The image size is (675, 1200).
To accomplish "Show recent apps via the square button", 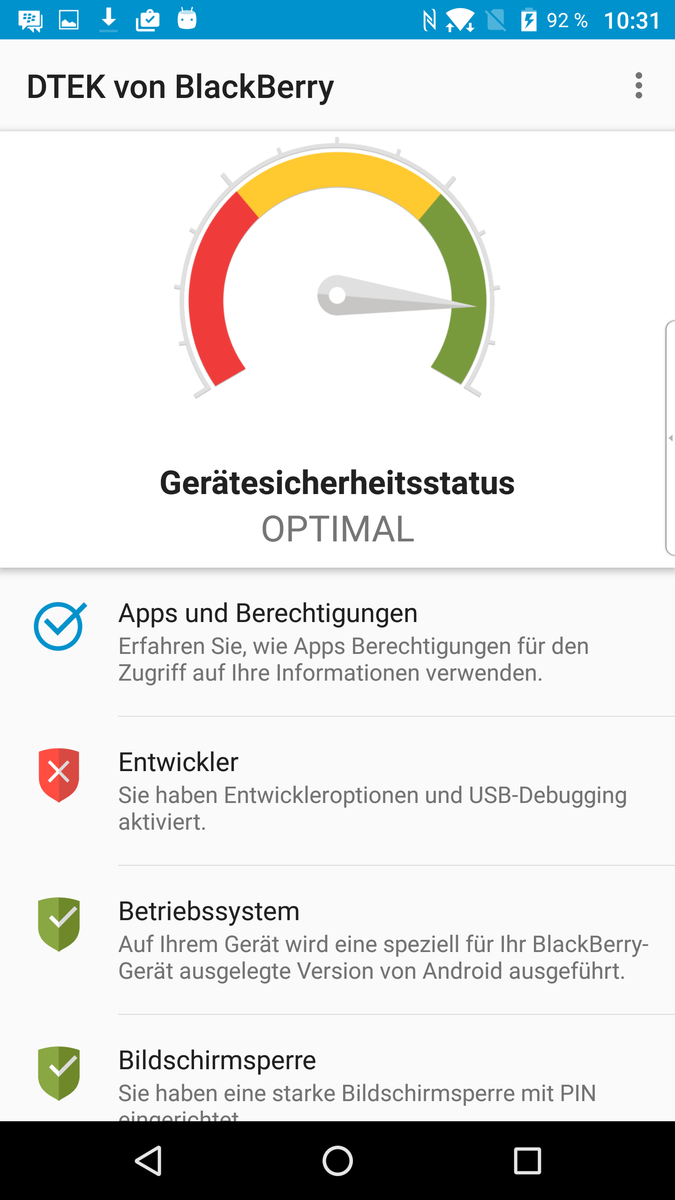I will (x=527, y=1160).
